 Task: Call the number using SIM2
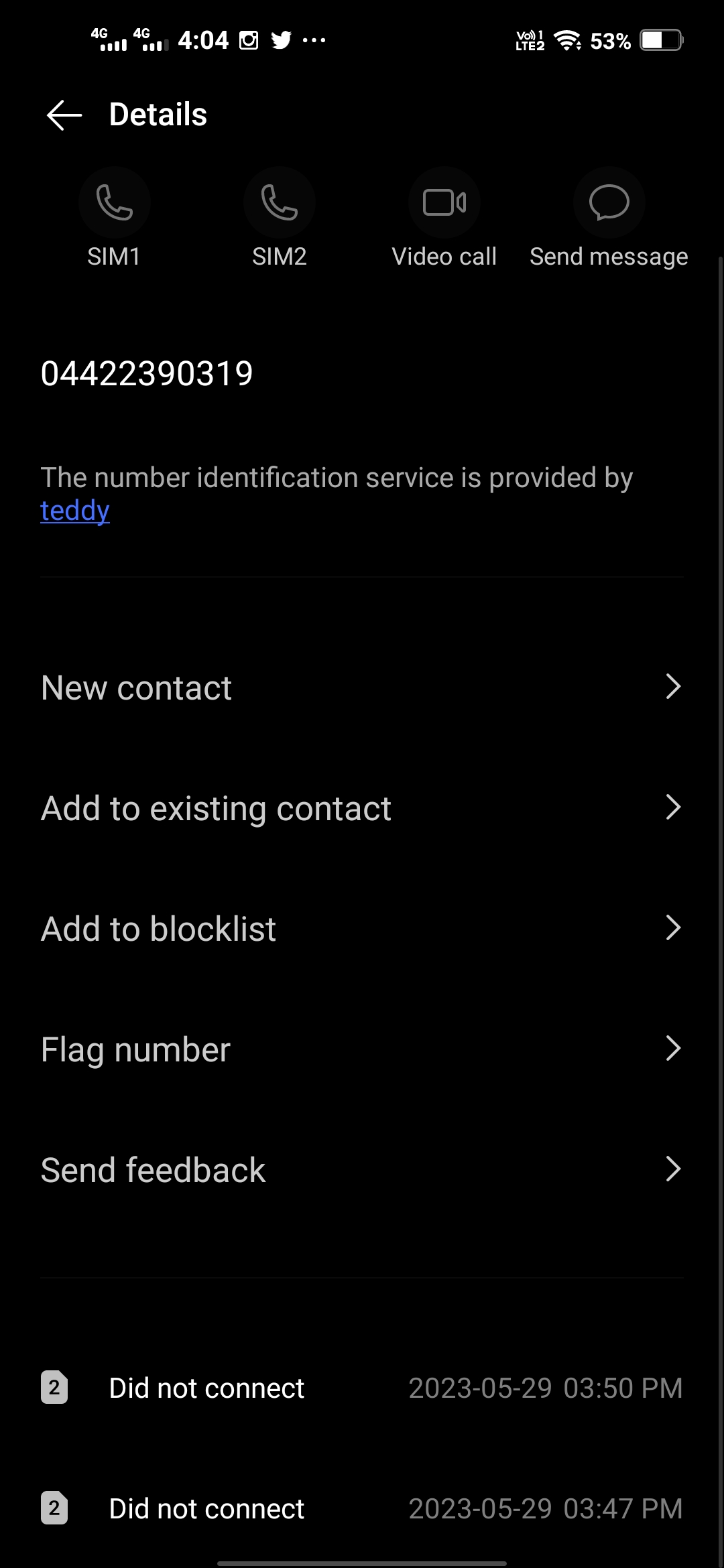pos(279,203)
